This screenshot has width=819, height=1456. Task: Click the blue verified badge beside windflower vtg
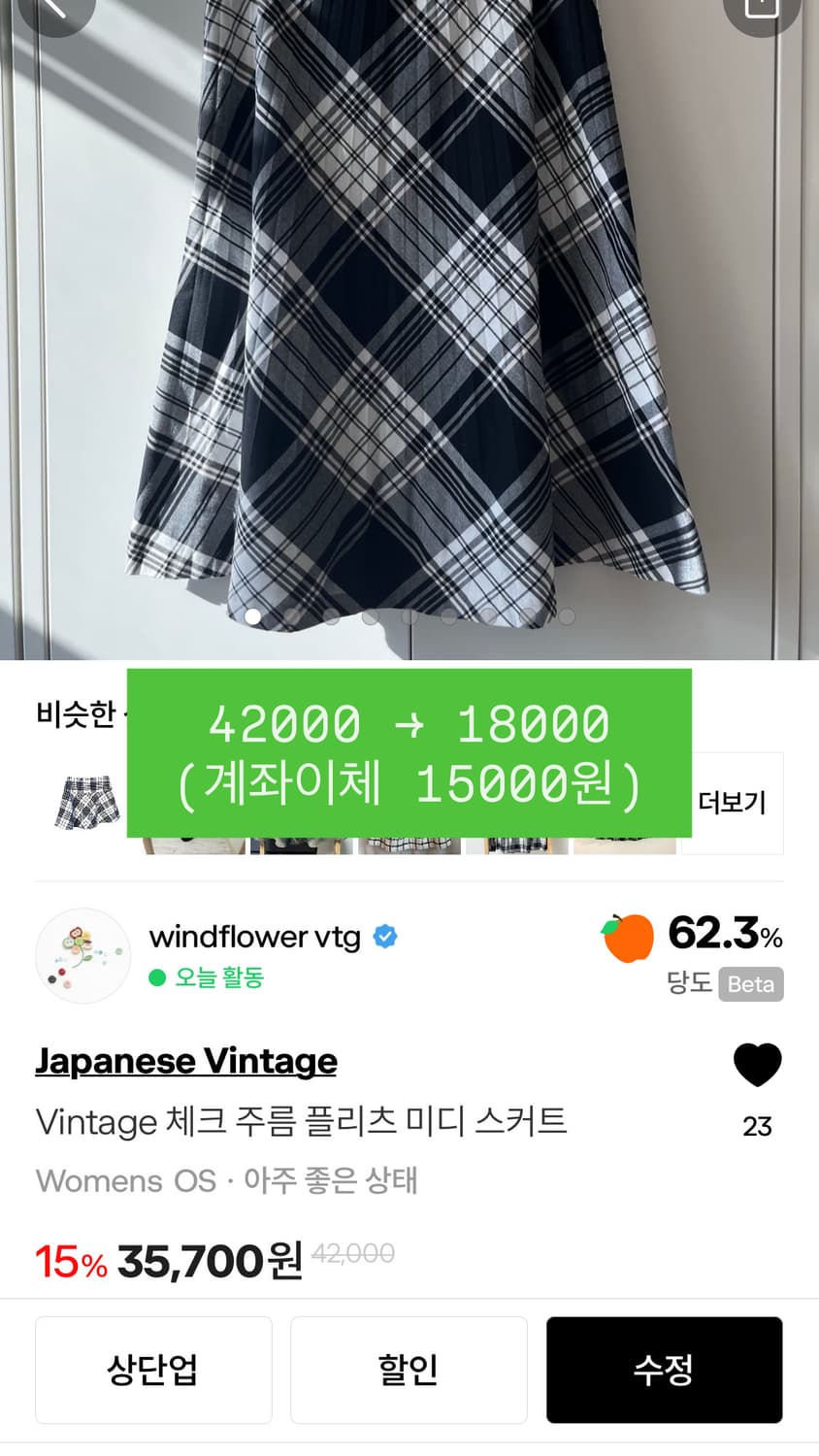point(384,936)
